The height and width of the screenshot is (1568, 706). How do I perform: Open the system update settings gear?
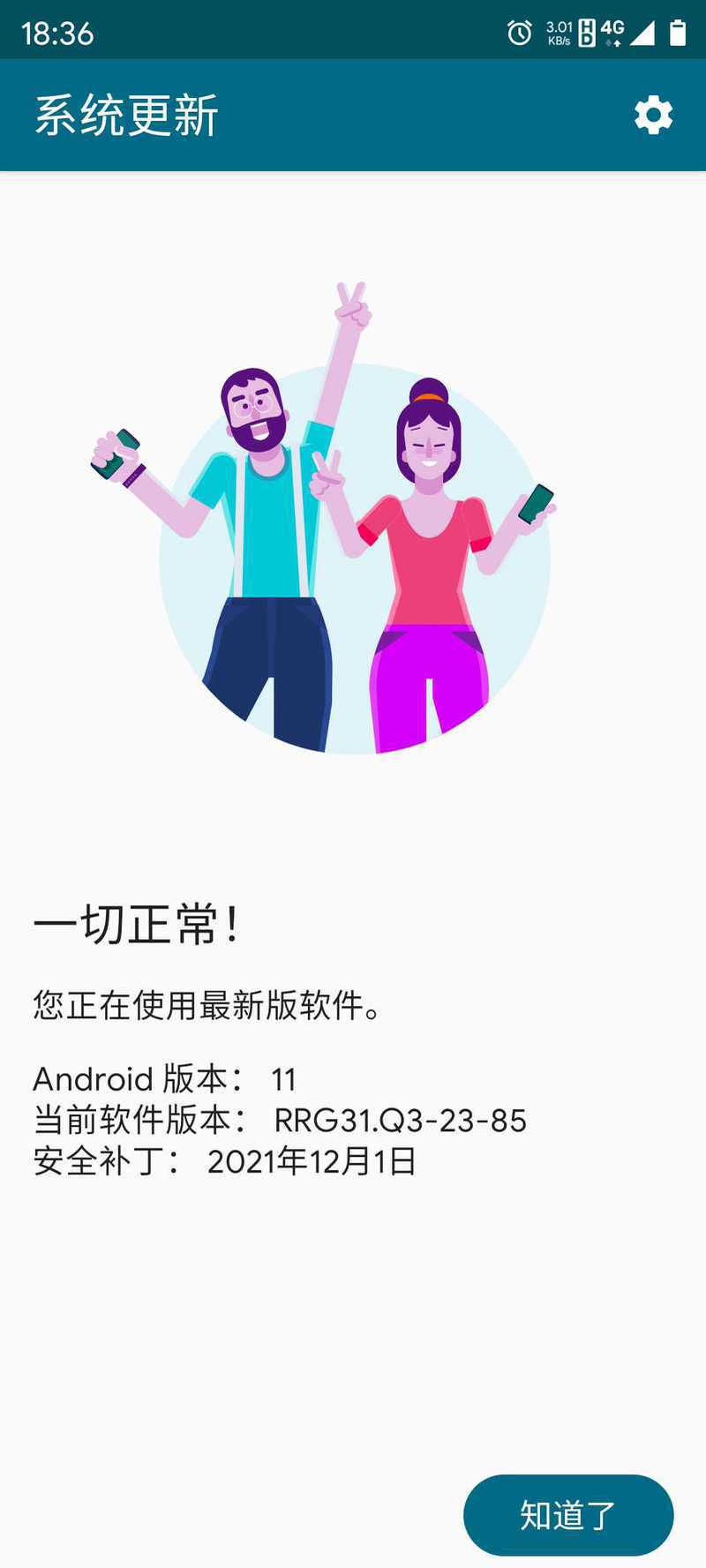click(x=653, y=116)
